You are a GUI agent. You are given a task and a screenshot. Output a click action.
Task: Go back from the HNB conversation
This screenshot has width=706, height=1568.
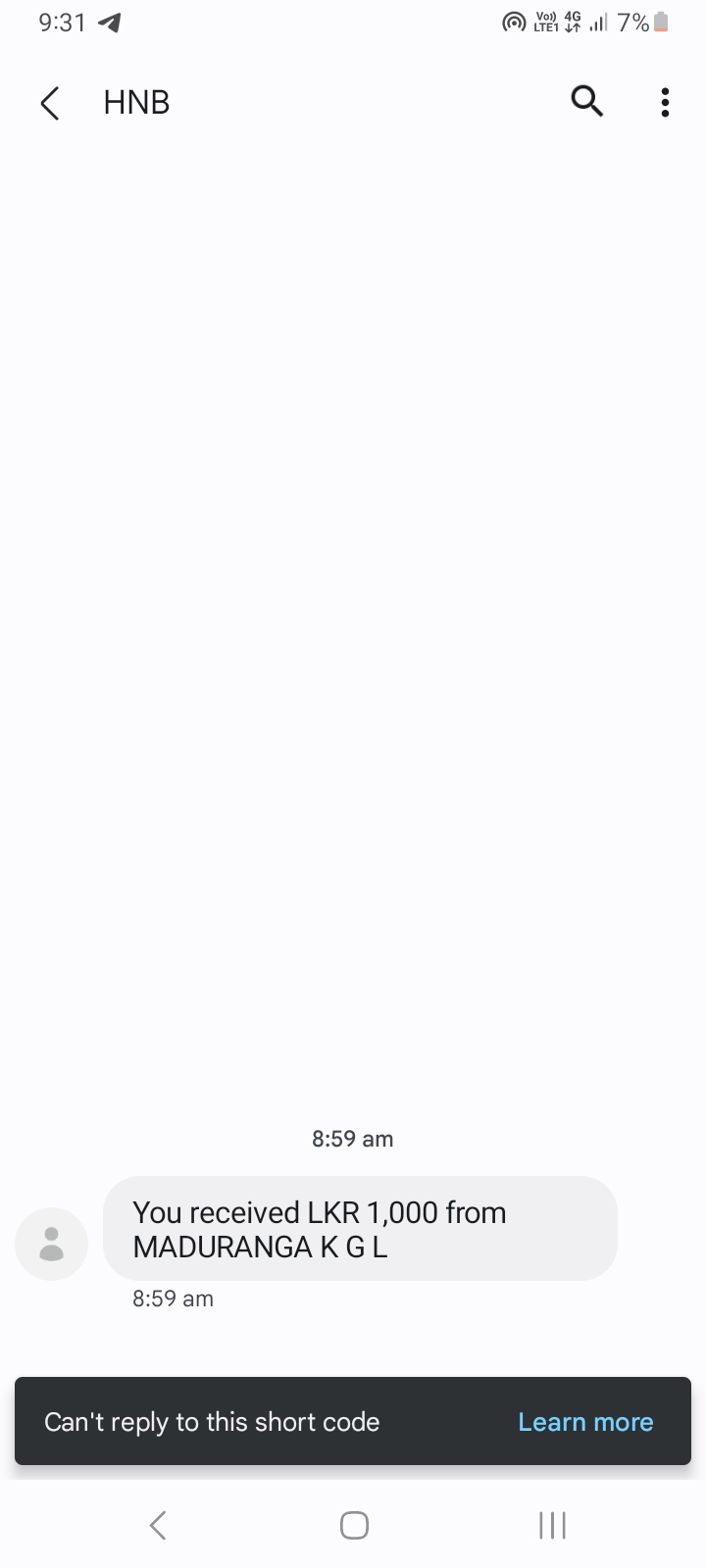click(x=50, y=103)
